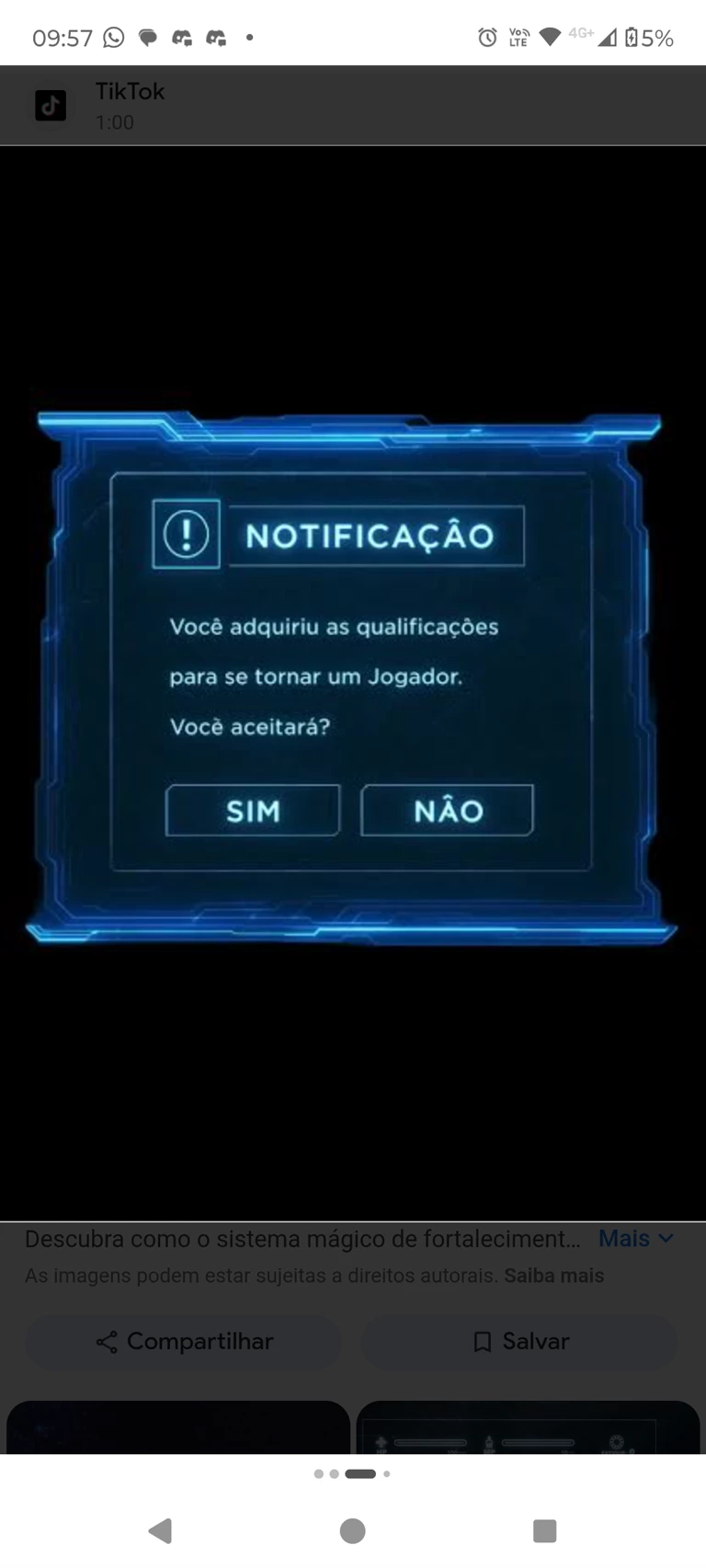Tap Salvar to save the image

(x=519, y=1341)
